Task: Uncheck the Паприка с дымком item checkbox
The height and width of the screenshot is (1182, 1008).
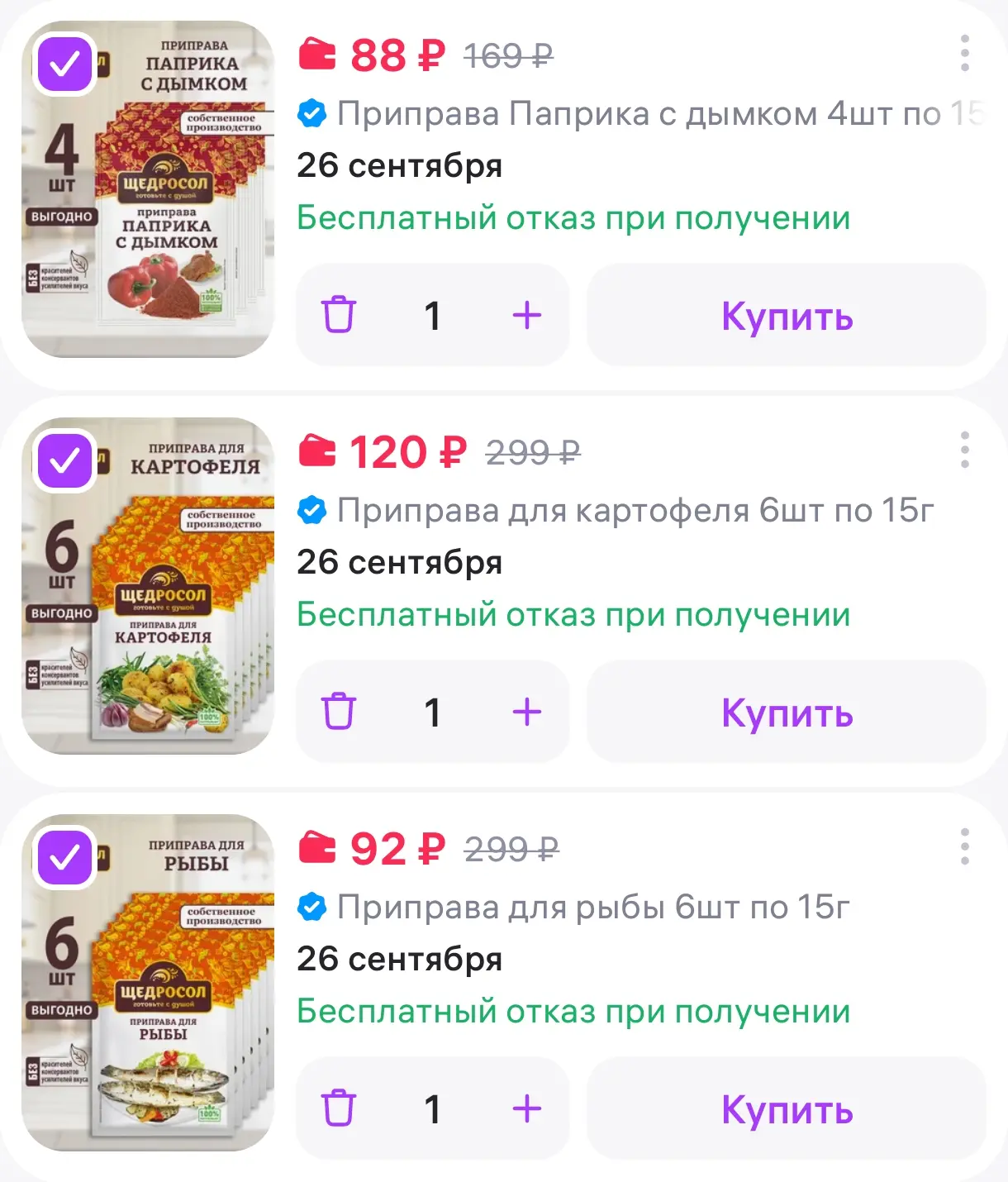Action: point(64,64)
